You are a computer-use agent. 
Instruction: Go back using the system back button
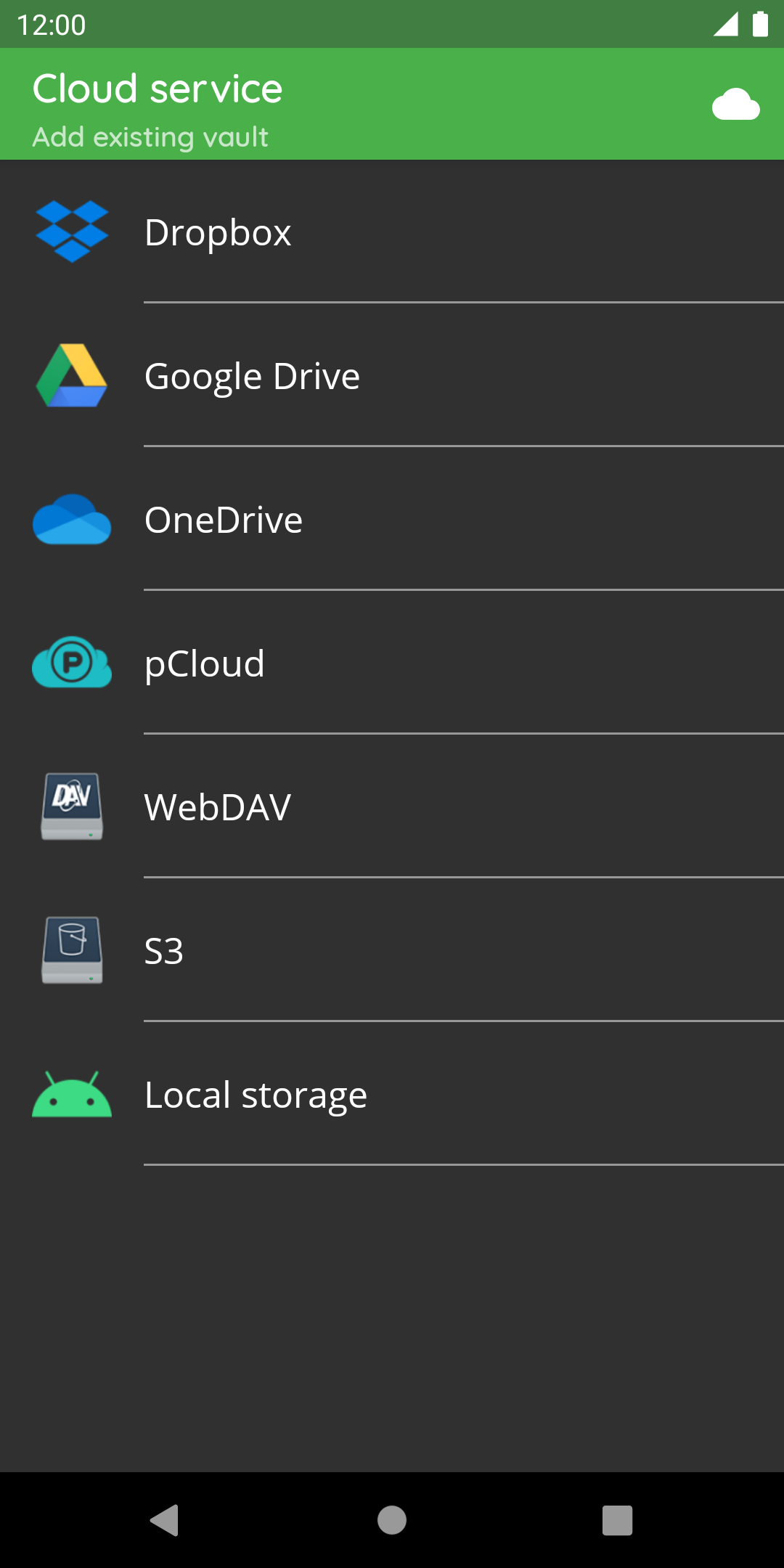click(x=165, y=1520)
